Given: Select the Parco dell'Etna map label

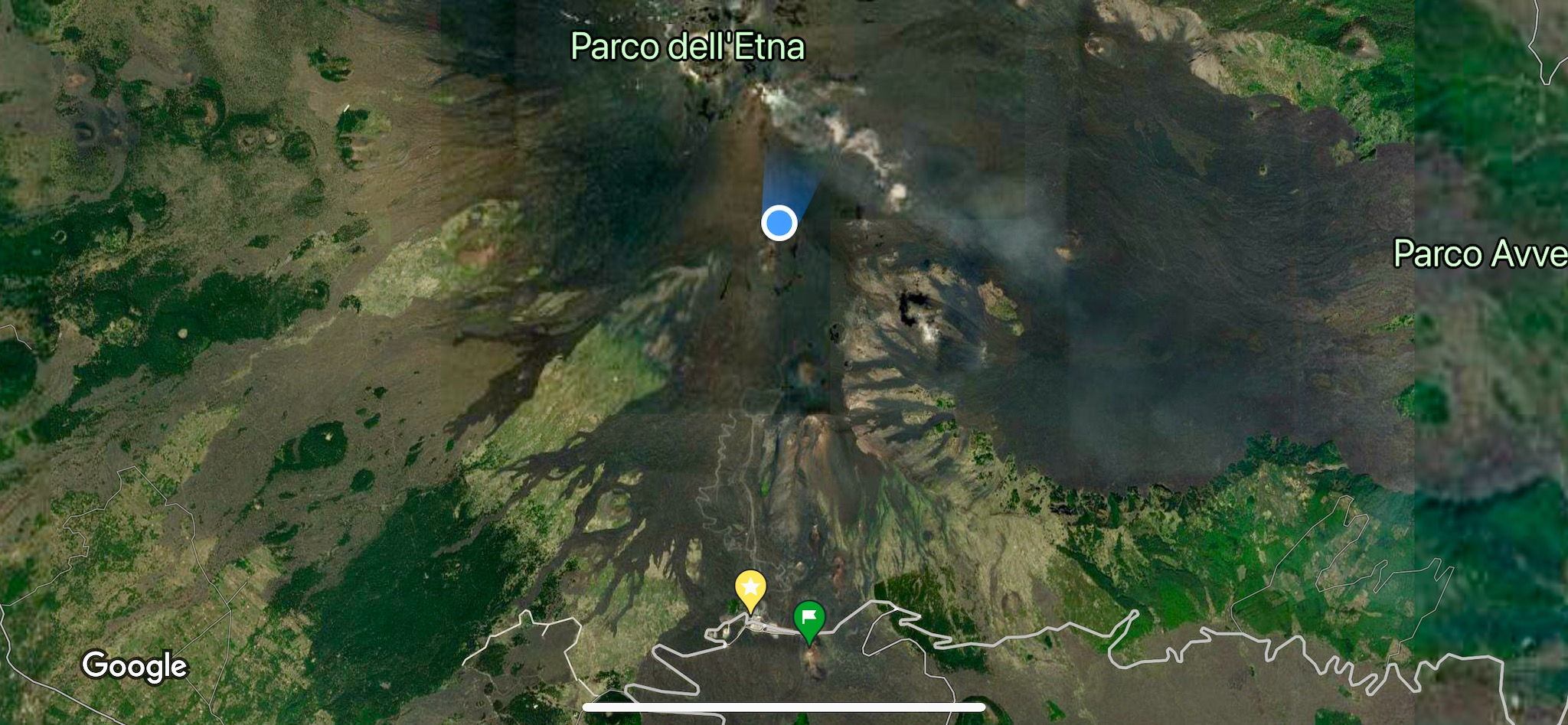Looking at the screenshot, I should [688, 47].
